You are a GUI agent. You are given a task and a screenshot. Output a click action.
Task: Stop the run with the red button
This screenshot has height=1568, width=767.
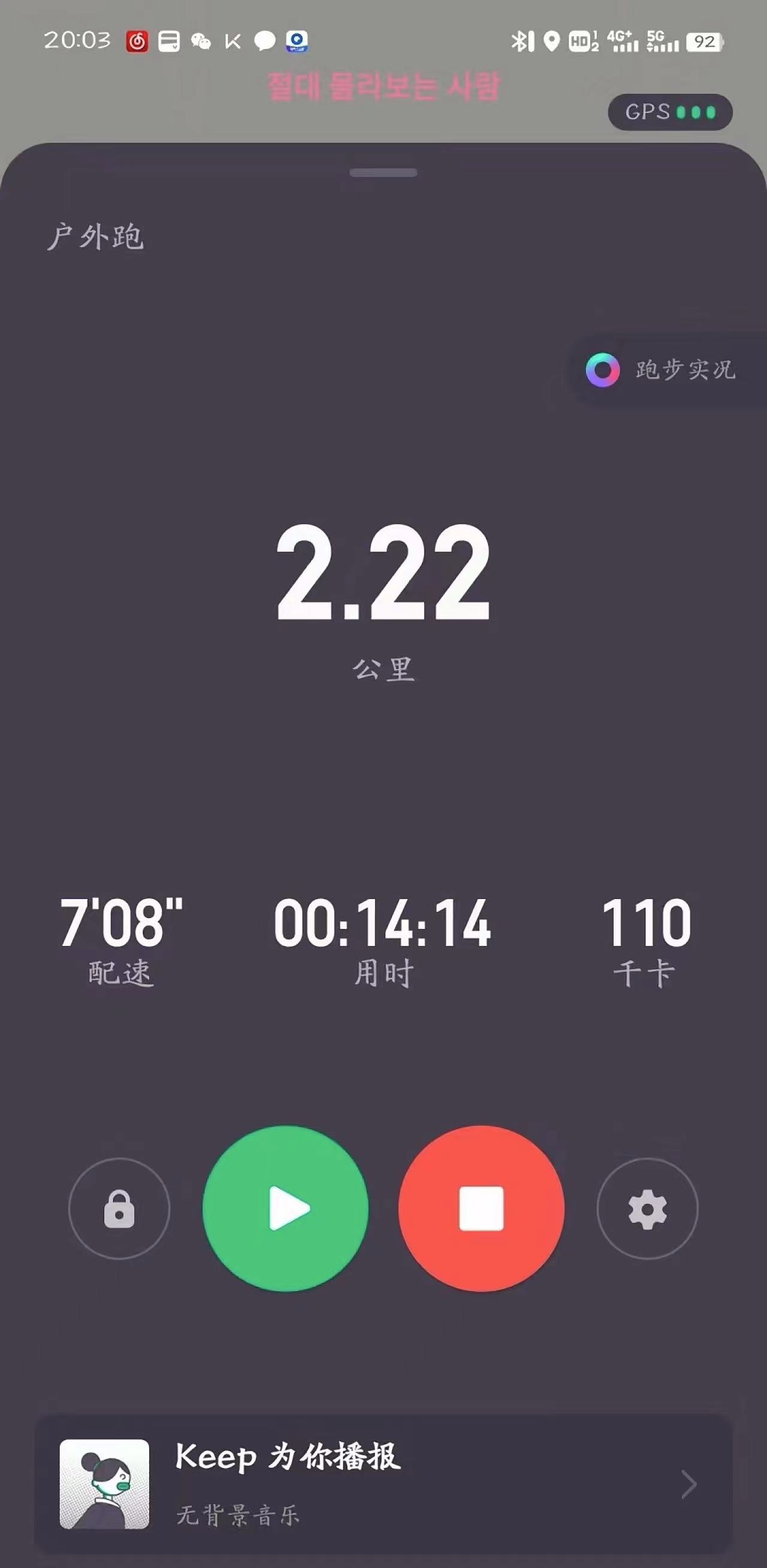point(482,1208)
